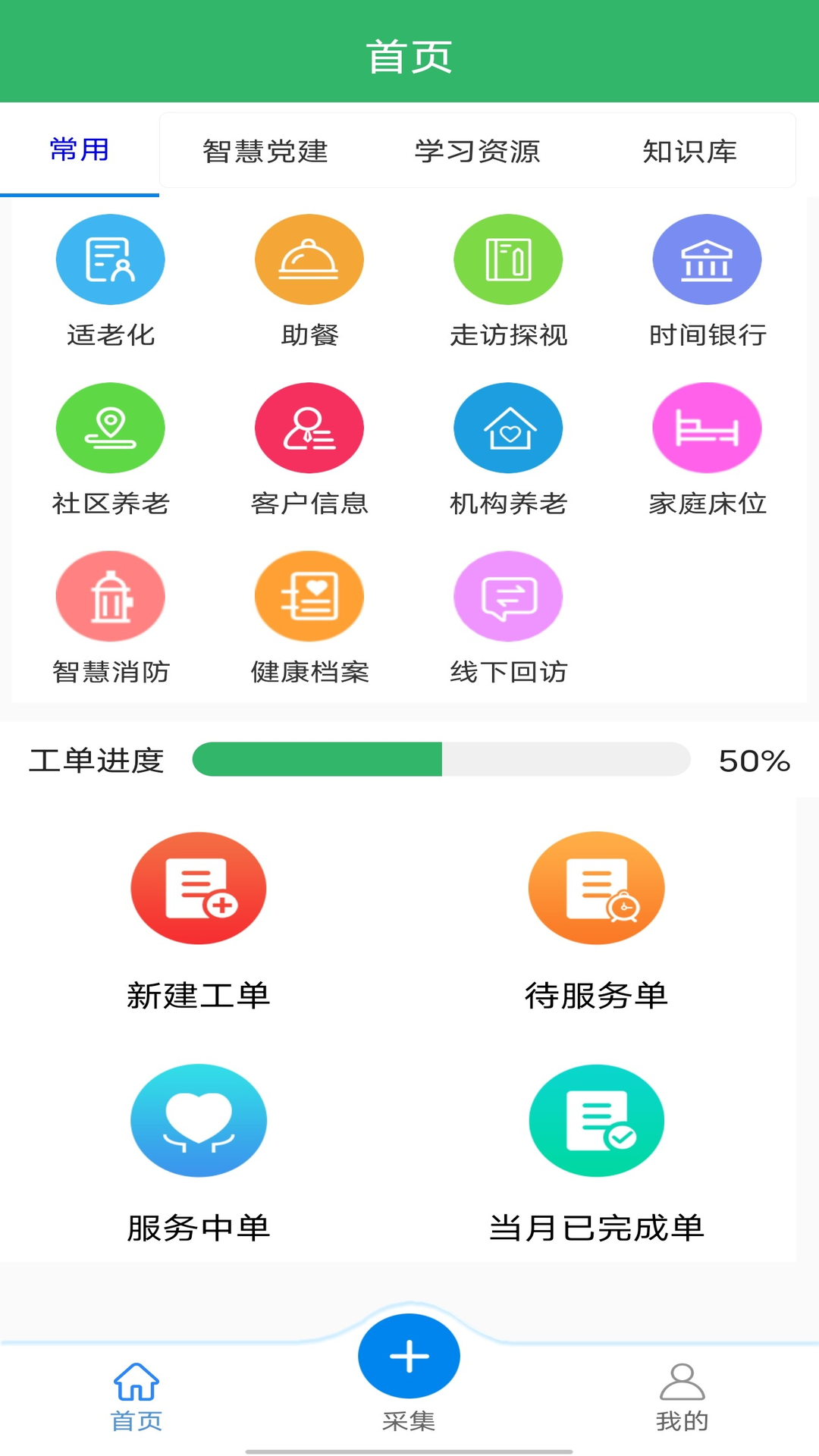Viewport: 819px width, 1456px height.
Task: Select 机构养老 institutional care
Action: [508, 428]
